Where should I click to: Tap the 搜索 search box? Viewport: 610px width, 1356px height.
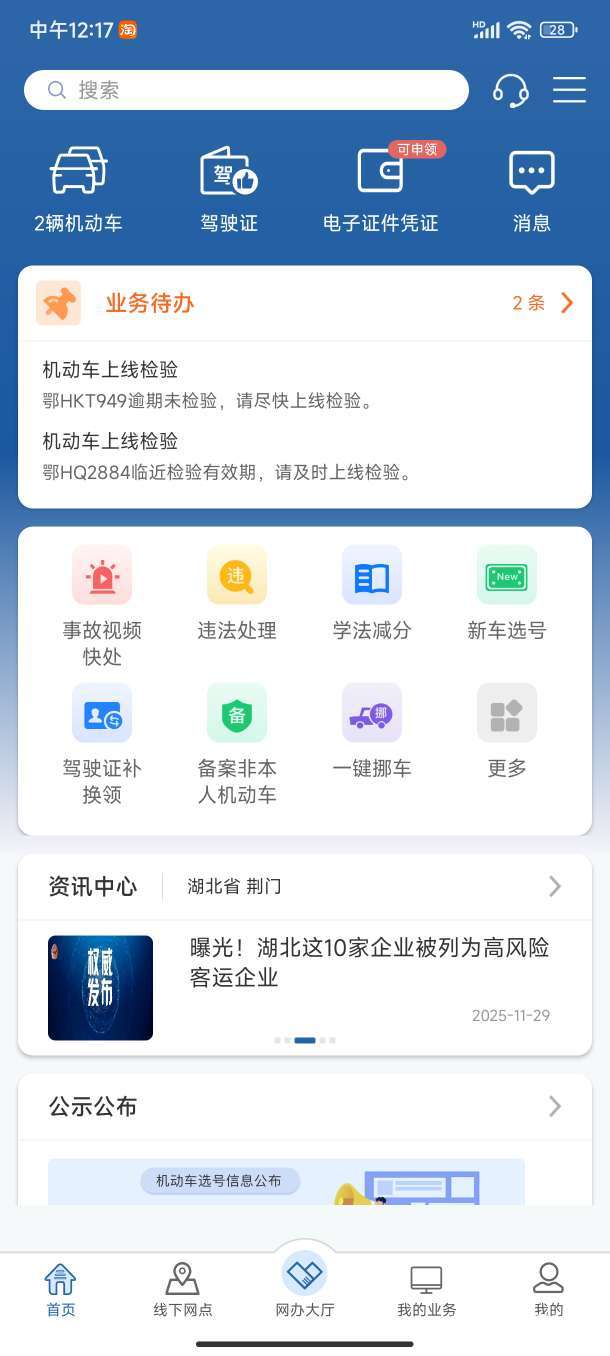click(246, 90)
